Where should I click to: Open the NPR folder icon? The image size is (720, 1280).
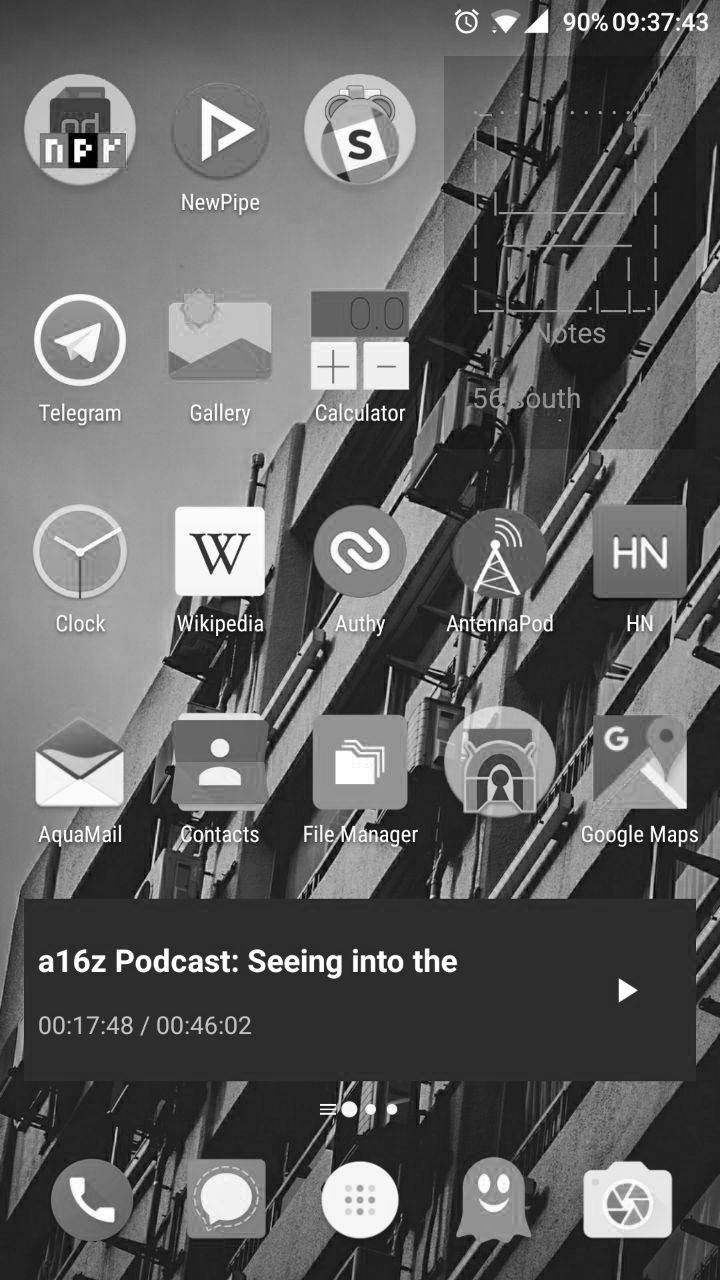[80, 130]
